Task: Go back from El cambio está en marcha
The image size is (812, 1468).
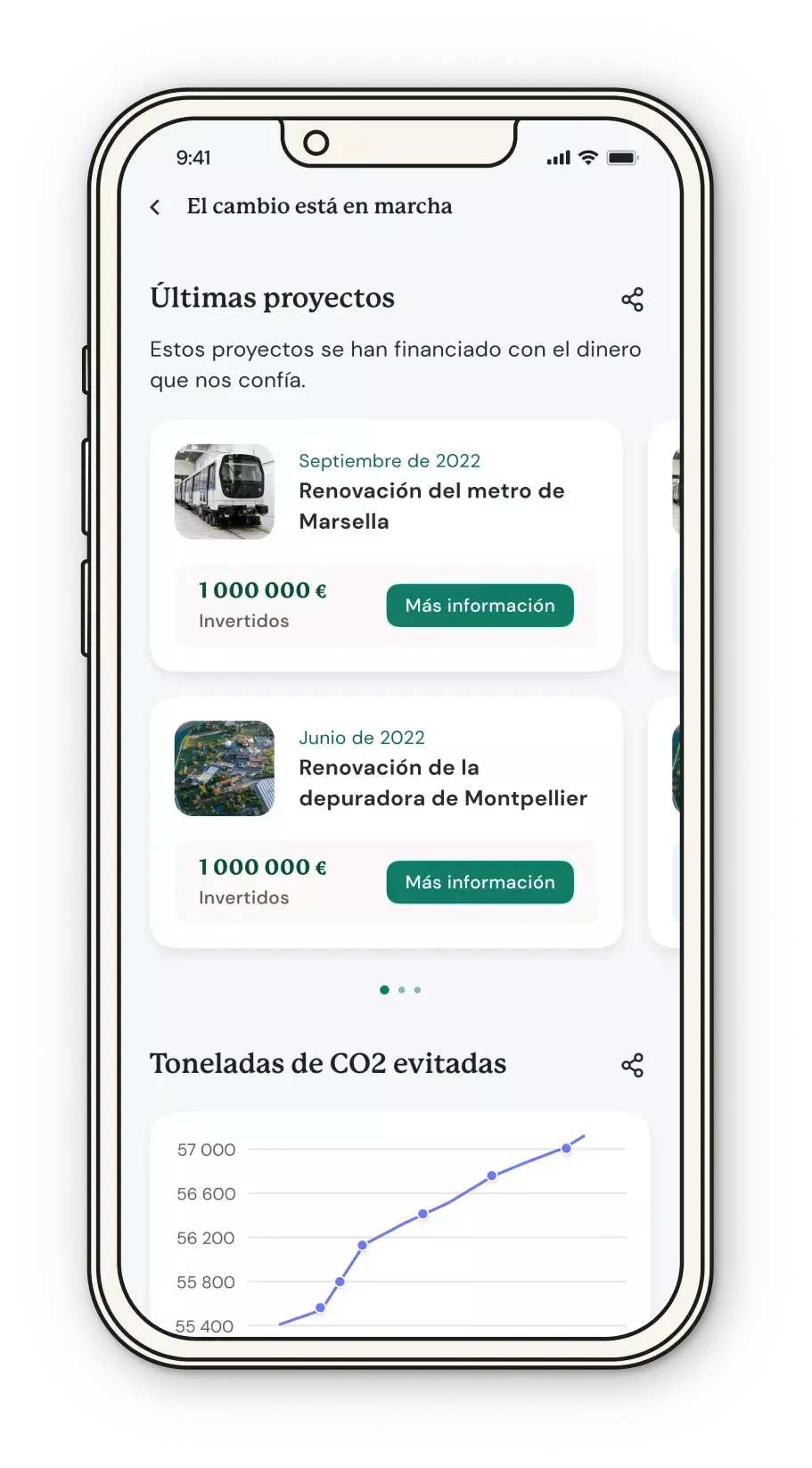Action: click(x=155, y=208)
